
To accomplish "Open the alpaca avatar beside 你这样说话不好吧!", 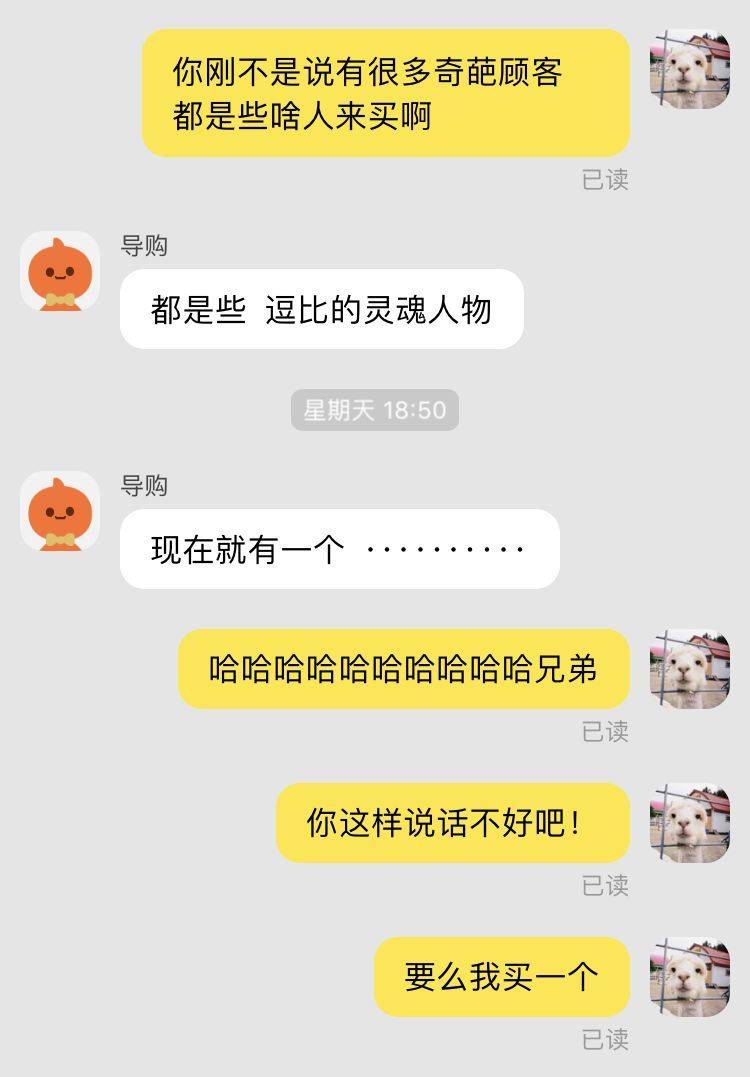I will pos(690,823).
